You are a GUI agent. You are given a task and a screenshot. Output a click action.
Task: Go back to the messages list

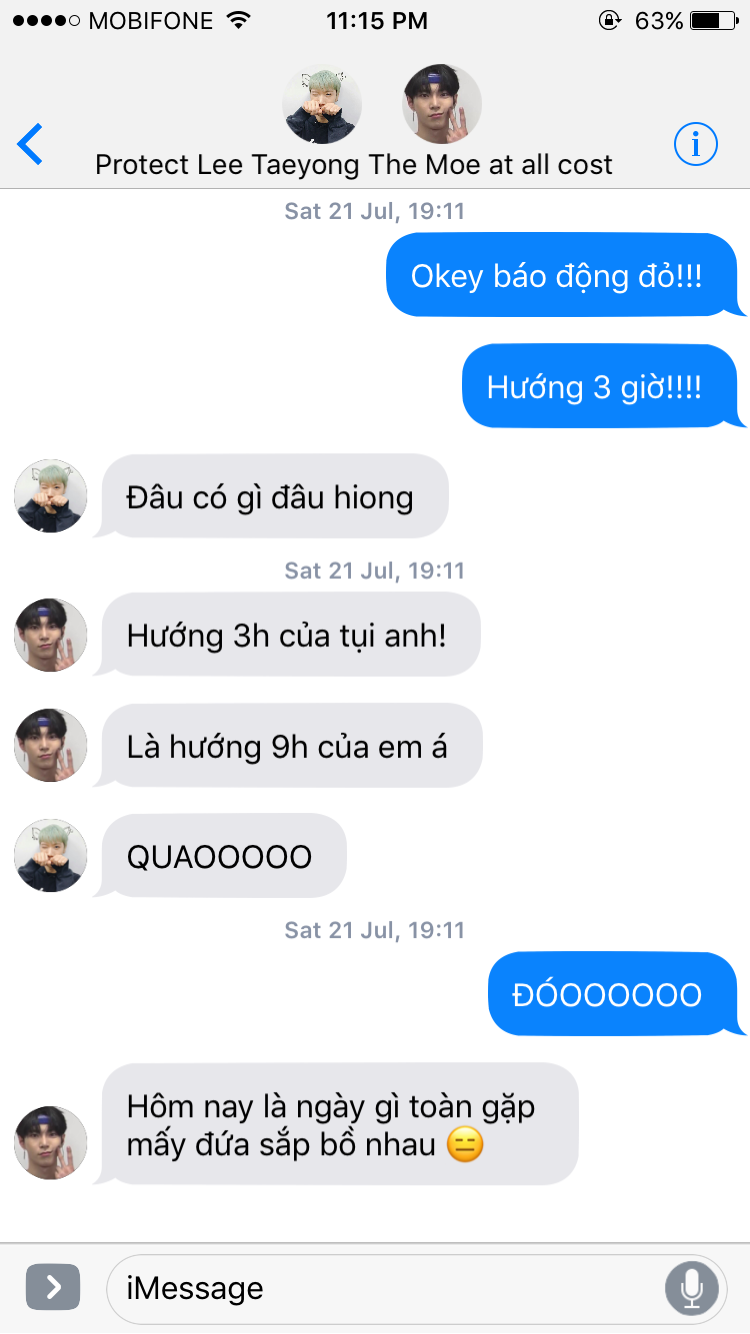click(x=31, y=145)
